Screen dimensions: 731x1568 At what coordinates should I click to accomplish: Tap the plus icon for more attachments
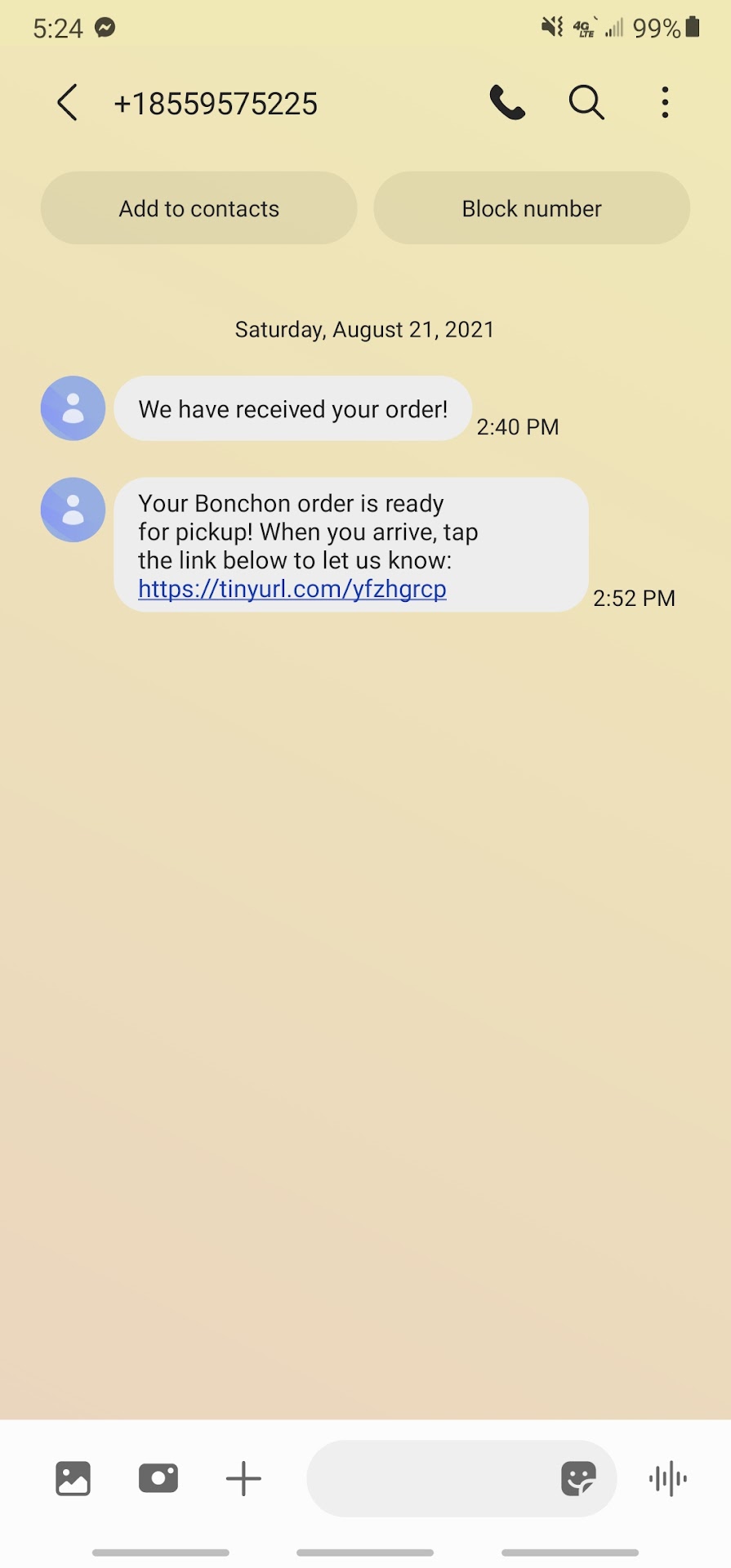pos(243,1478)
